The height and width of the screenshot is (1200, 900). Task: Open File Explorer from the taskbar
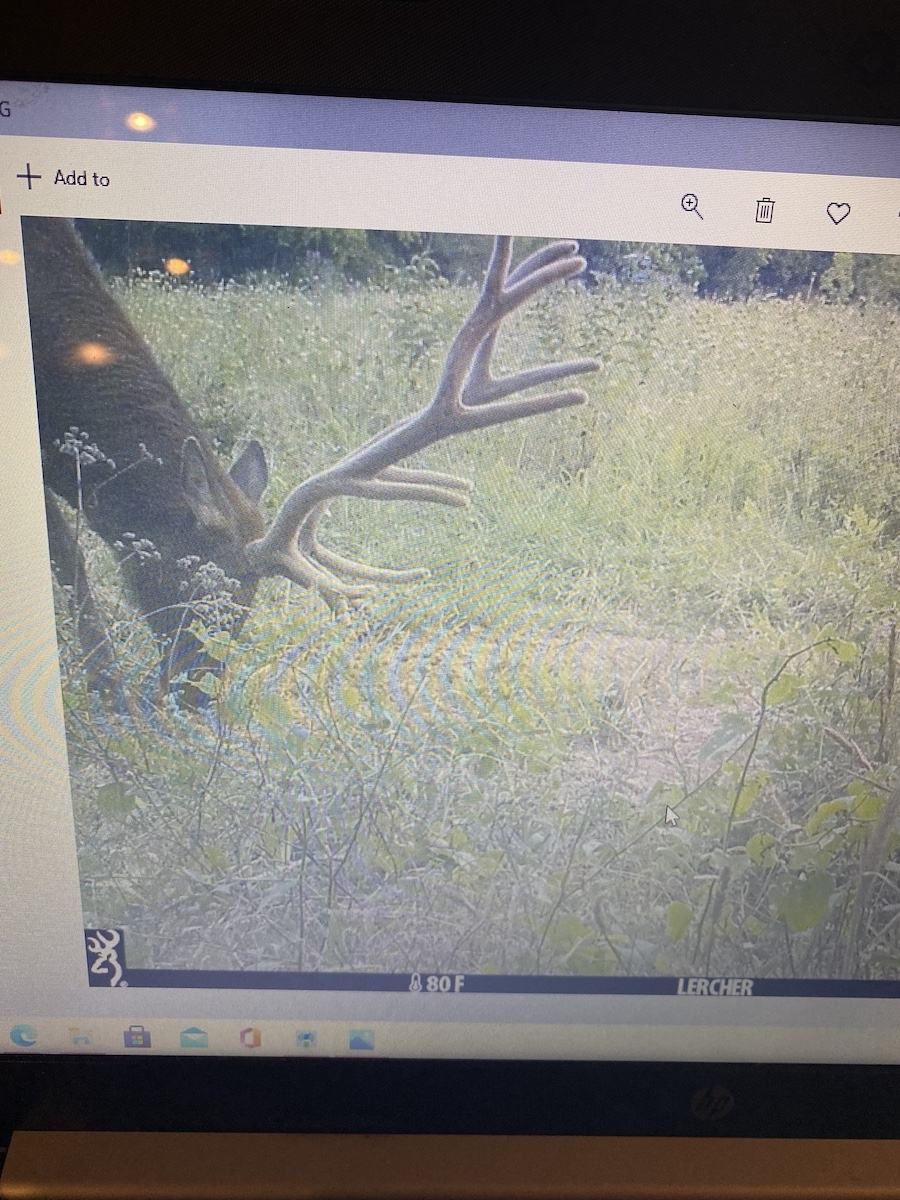(80, 1036)
